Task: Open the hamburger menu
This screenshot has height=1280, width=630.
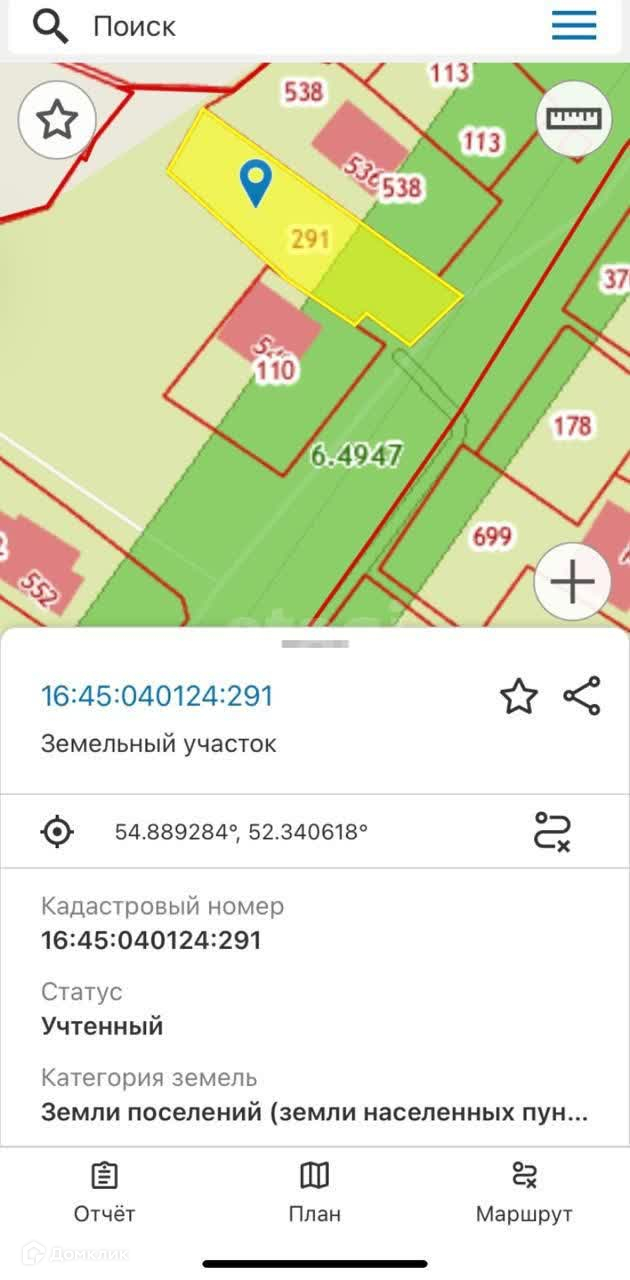Action: click(x=574, y=26)
